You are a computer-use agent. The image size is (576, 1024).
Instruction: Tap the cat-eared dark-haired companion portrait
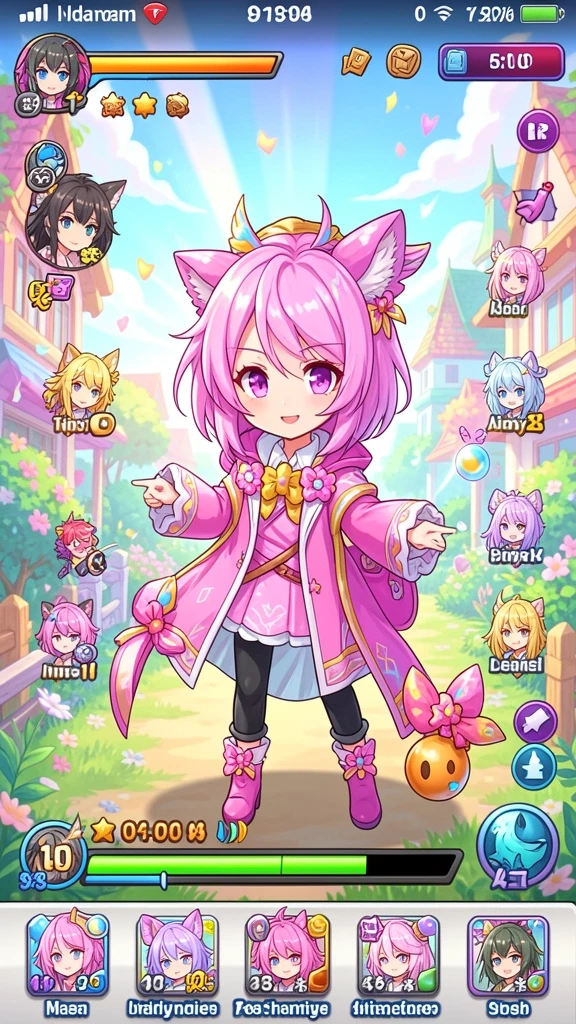(73, 221)
